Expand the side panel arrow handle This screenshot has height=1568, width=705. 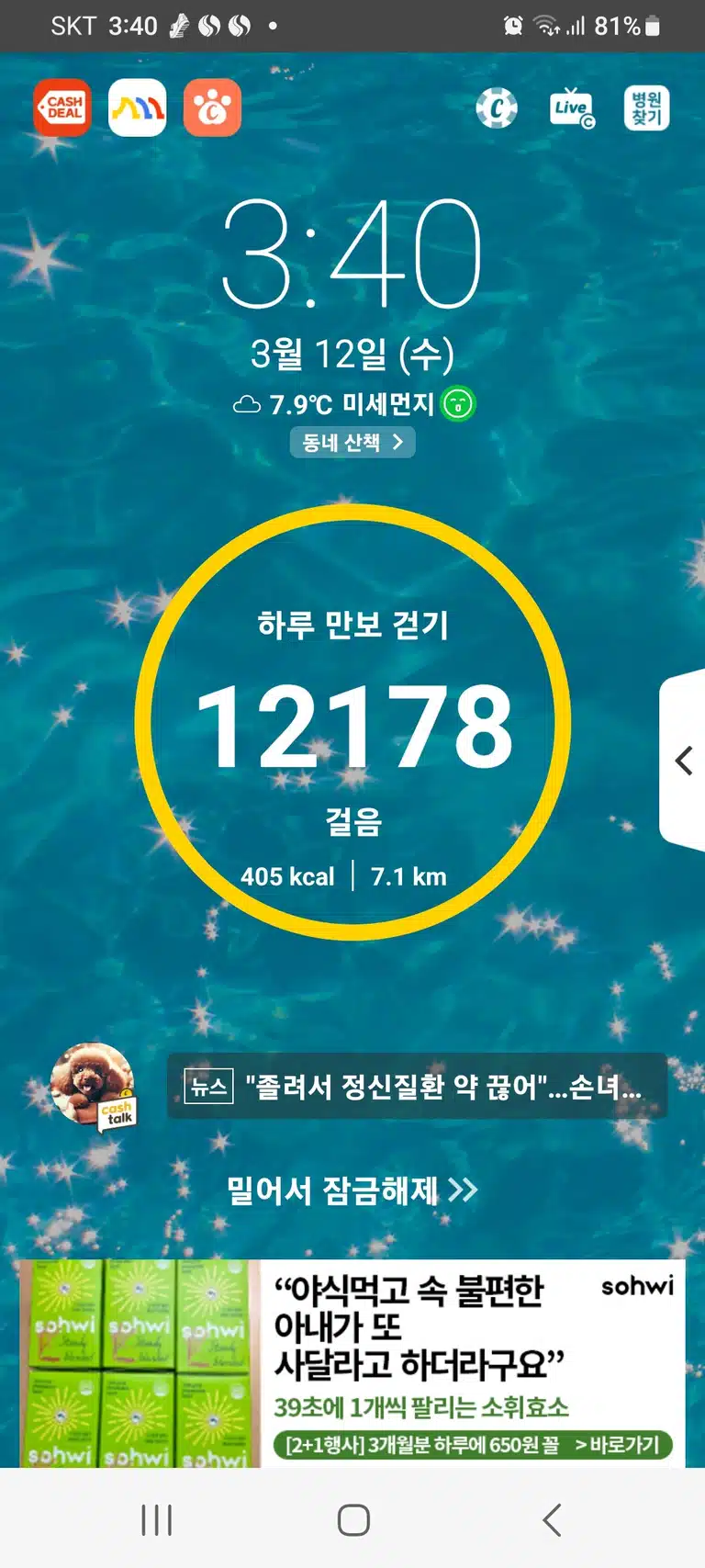(683, 761)
